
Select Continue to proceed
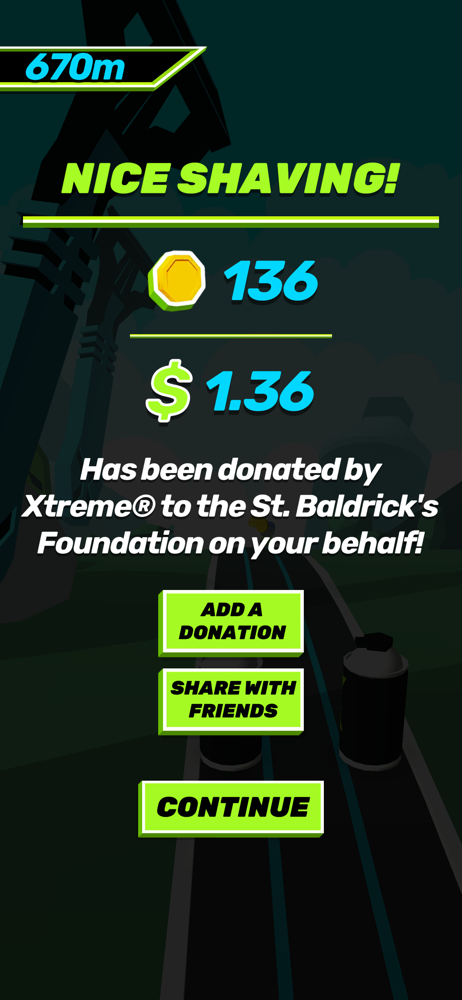pos(232,808)
